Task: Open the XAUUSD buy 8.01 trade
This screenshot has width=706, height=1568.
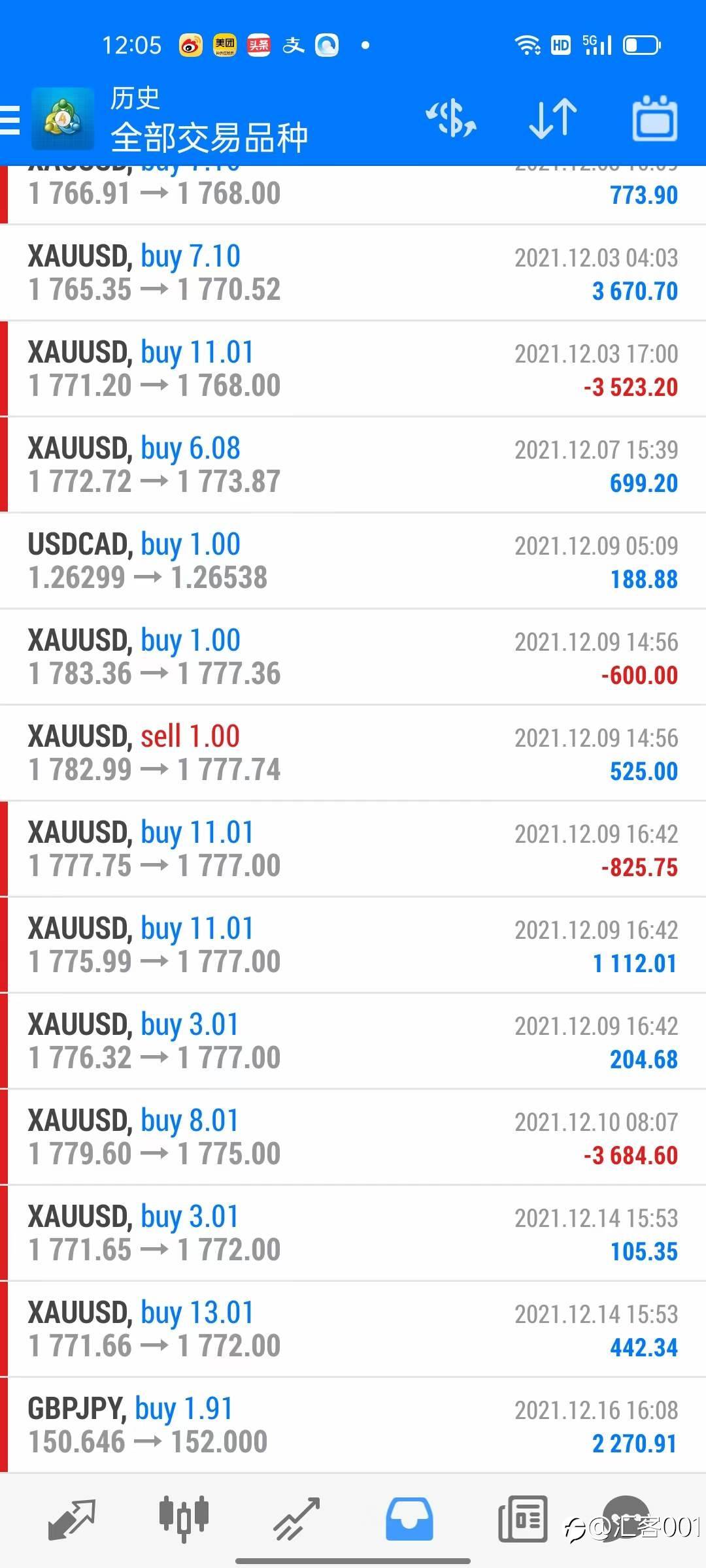Action: (x=353, y=1137)
